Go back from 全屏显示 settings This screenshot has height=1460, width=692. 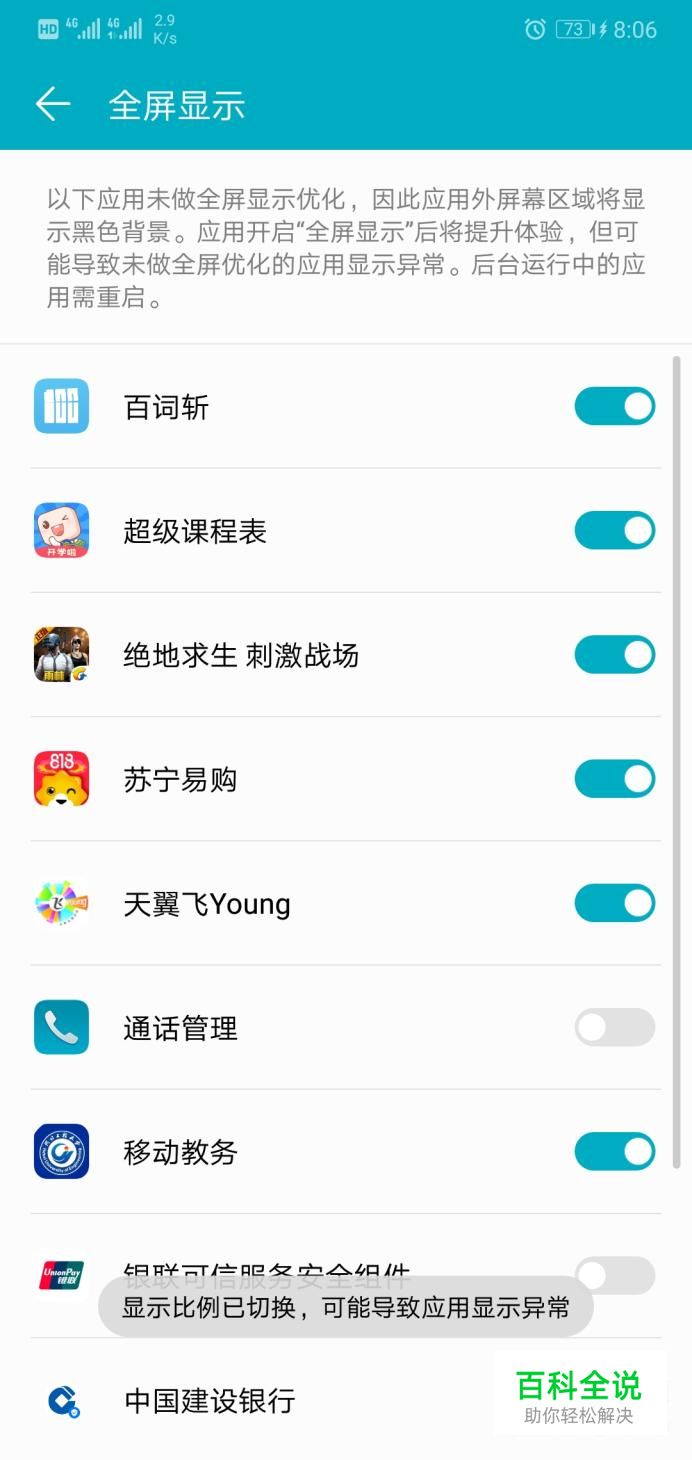click(53, 105)
